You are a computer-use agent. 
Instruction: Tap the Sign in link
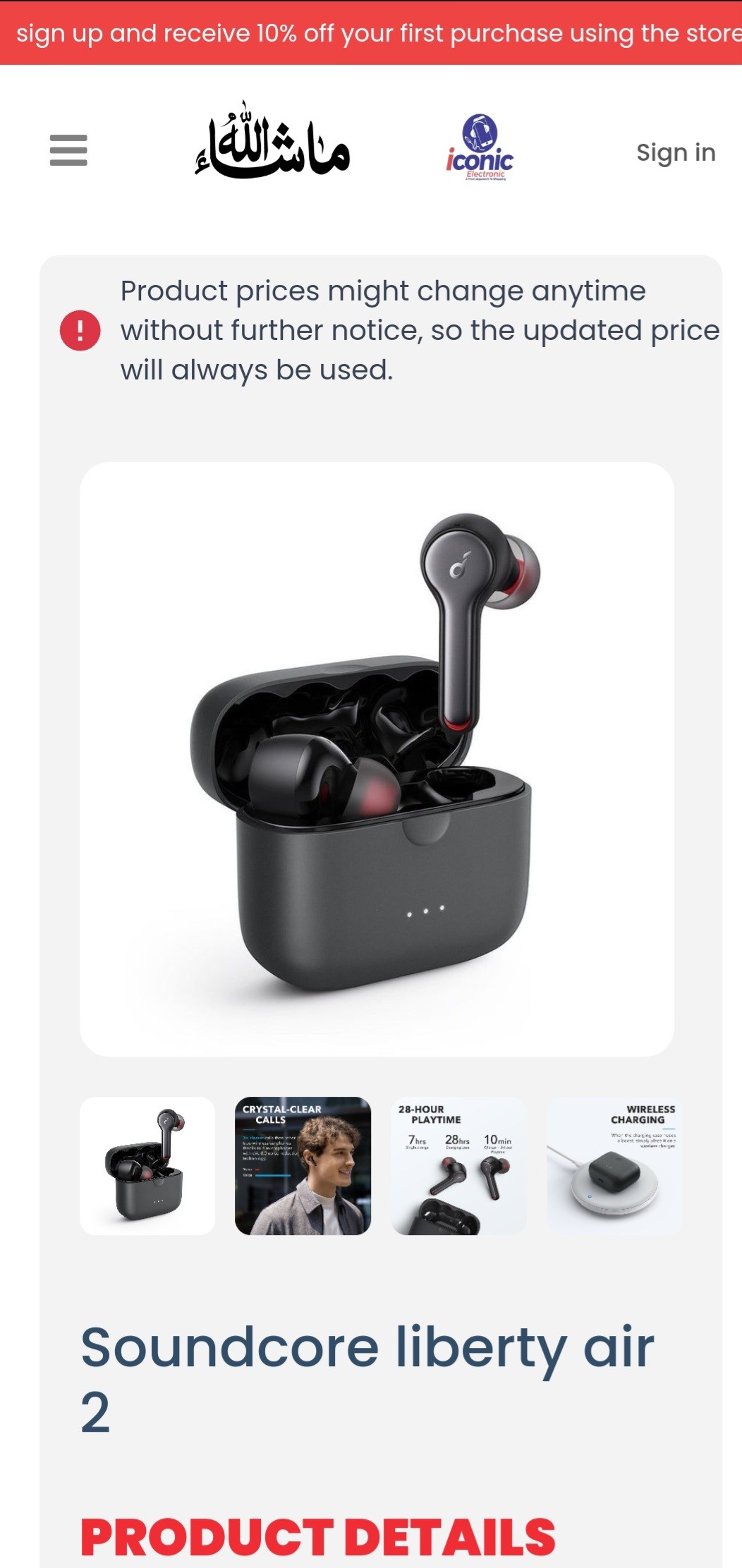click(x=676, y=152)
